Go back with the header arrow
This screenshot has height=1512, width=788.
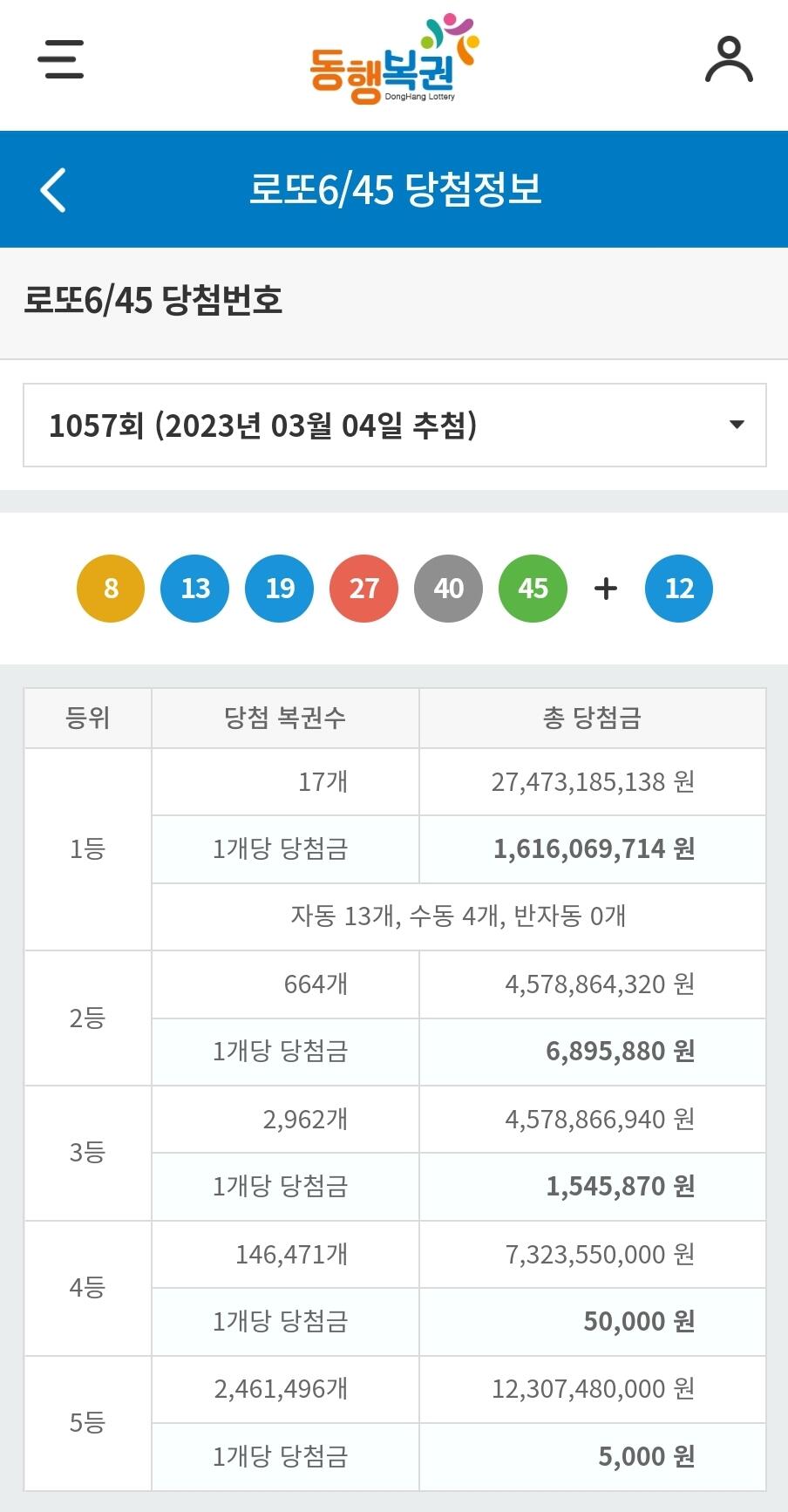pyautogui.click(x=53, y=189)
